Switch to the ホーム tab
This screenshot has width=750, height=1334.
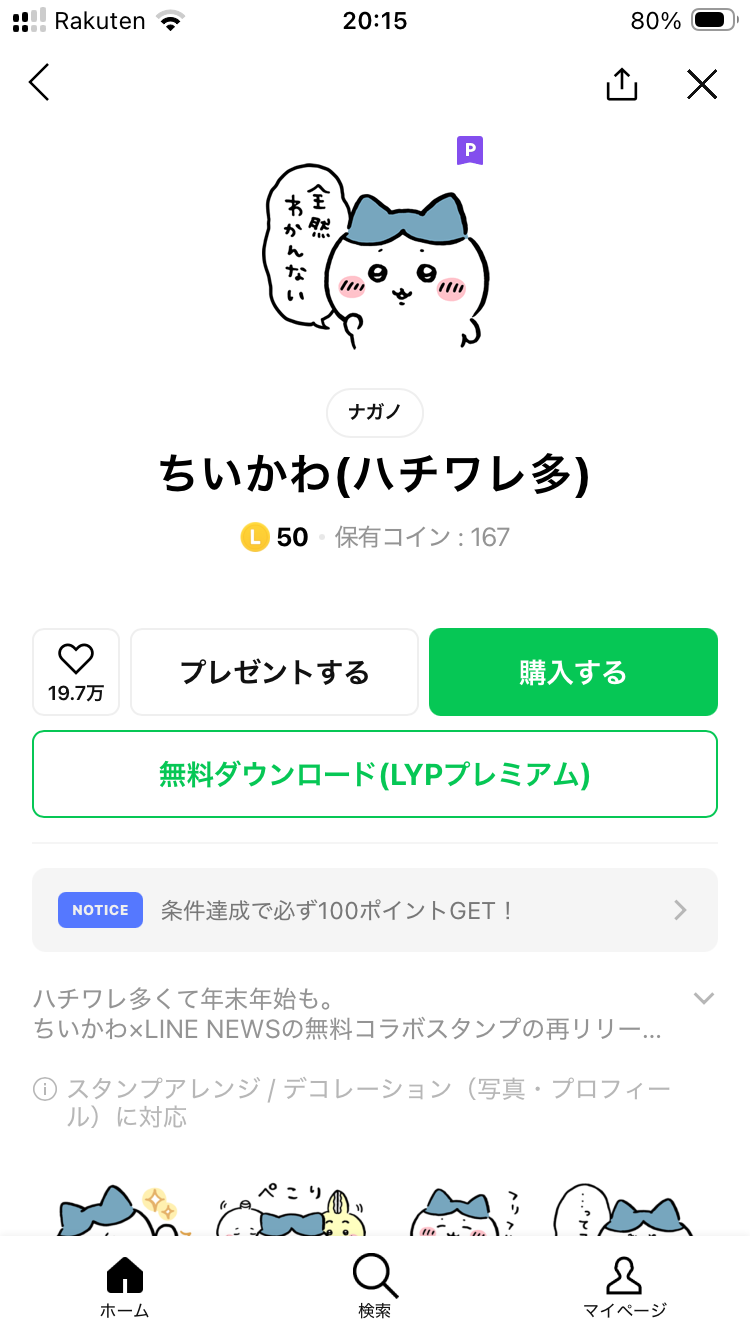[124, 1287]
